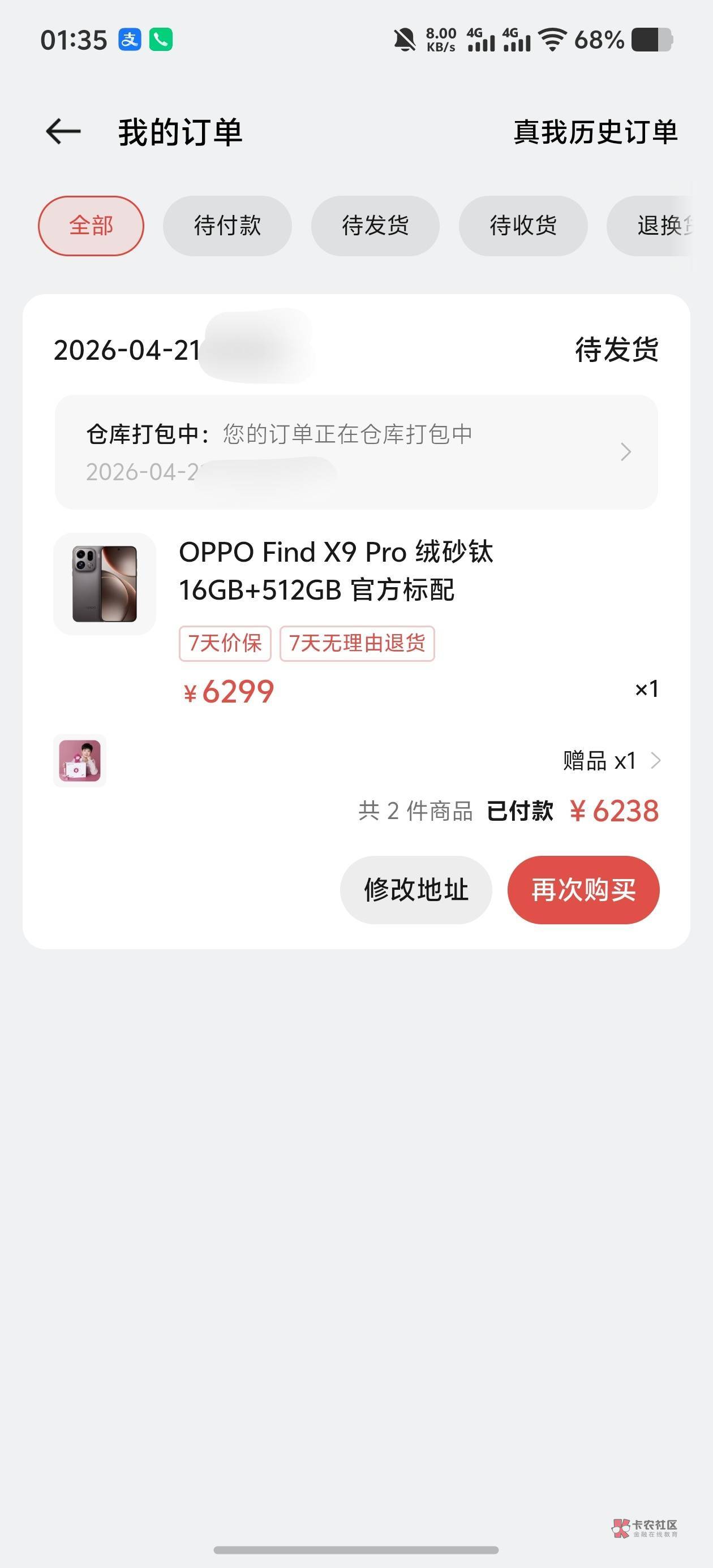Tap 再次购买 to reorder
713x1568 pixels.
pyautogui.click(x=583, y=889)
